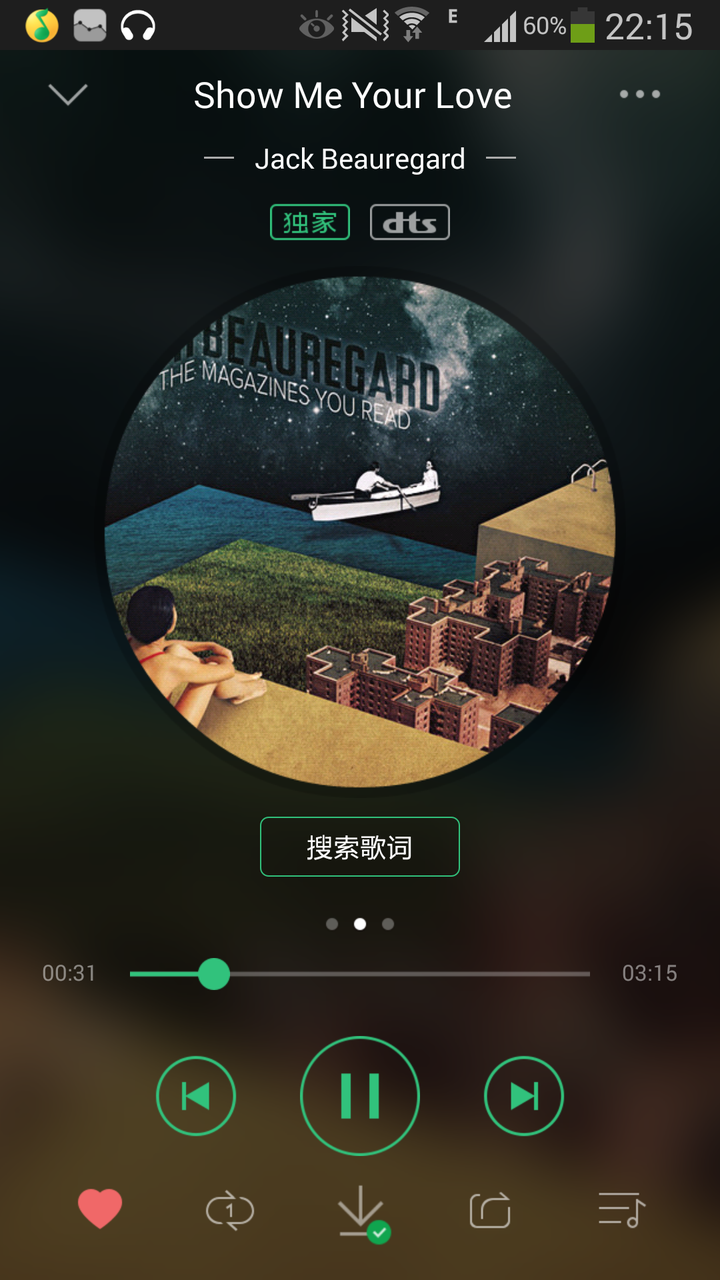Select the dts audio badge
The image size is (720, 1280).
point(410,222)
